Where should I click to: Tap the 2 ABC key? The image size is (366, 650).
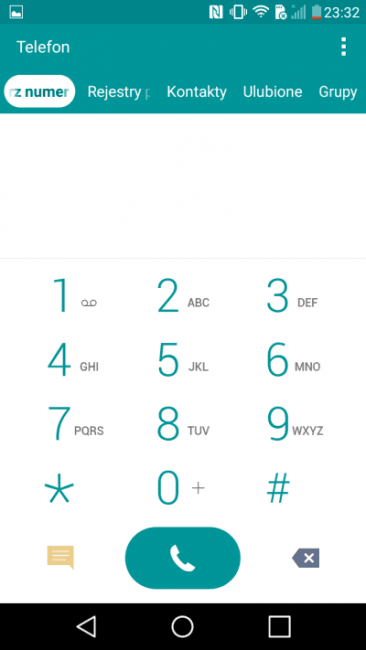click(x=183, y=295)
